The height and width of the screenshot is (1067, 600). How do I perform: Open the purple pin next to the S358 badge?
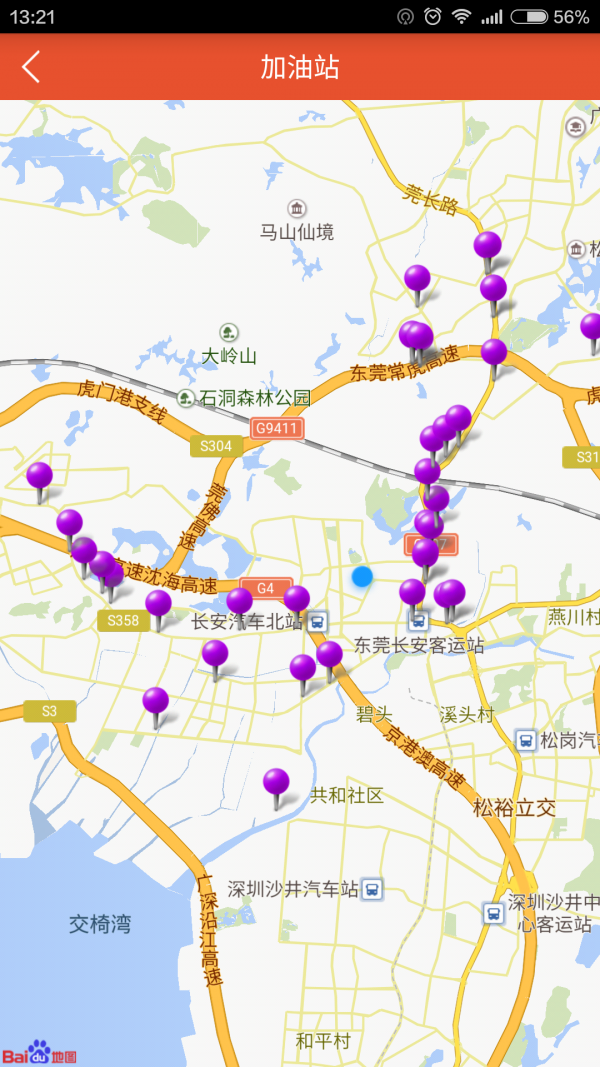pyautogui.click(x=159, y=605)
